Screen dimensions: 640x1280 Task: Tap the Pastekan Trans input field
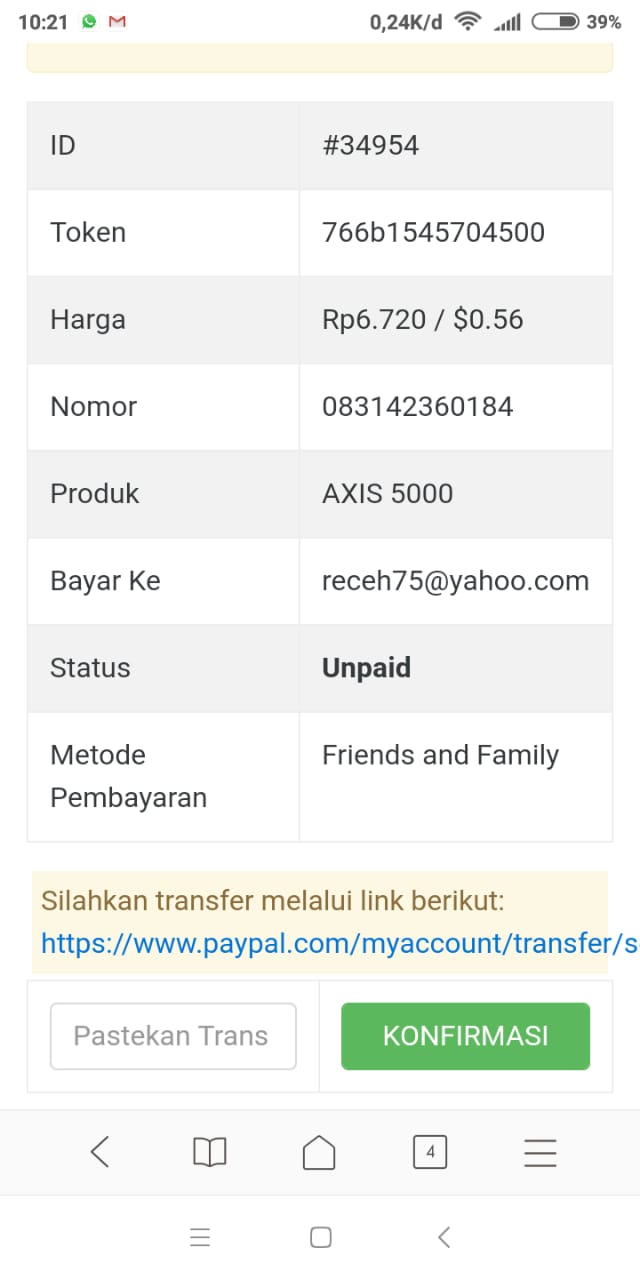(173, 1036)
